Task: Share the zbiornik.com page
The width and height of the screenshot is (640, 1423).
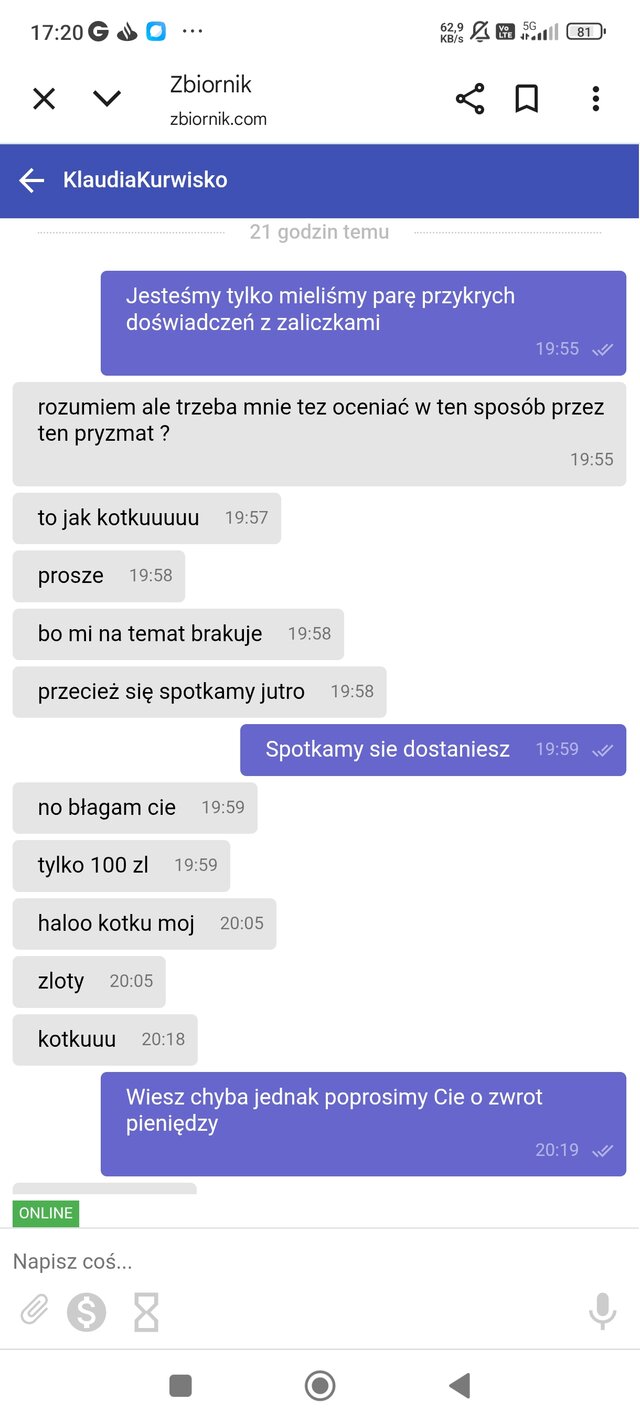Action: (x=470, y=99)
